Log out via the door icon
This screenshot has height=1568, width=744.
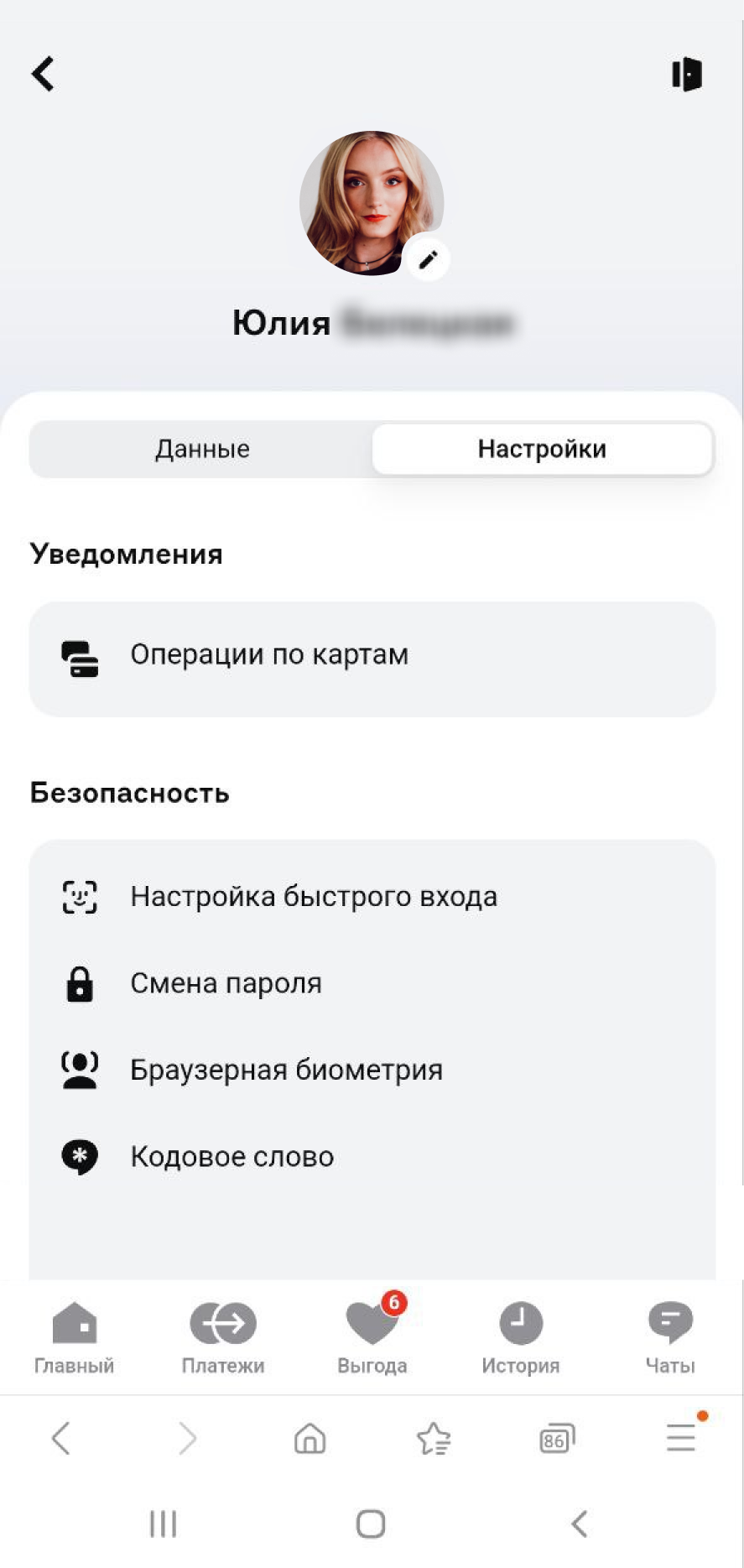tap(686, 74)
